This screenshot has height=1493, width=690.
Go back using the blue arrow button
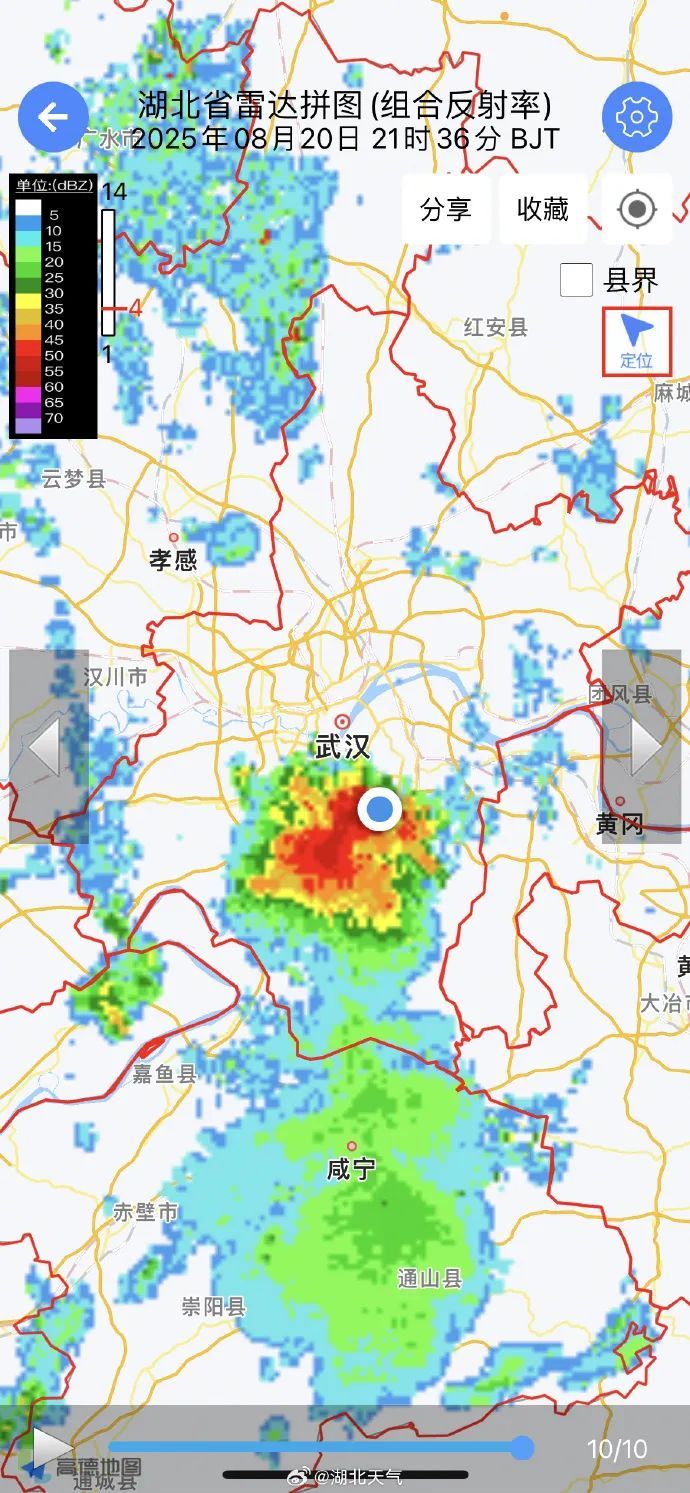(x=53, y=118)
